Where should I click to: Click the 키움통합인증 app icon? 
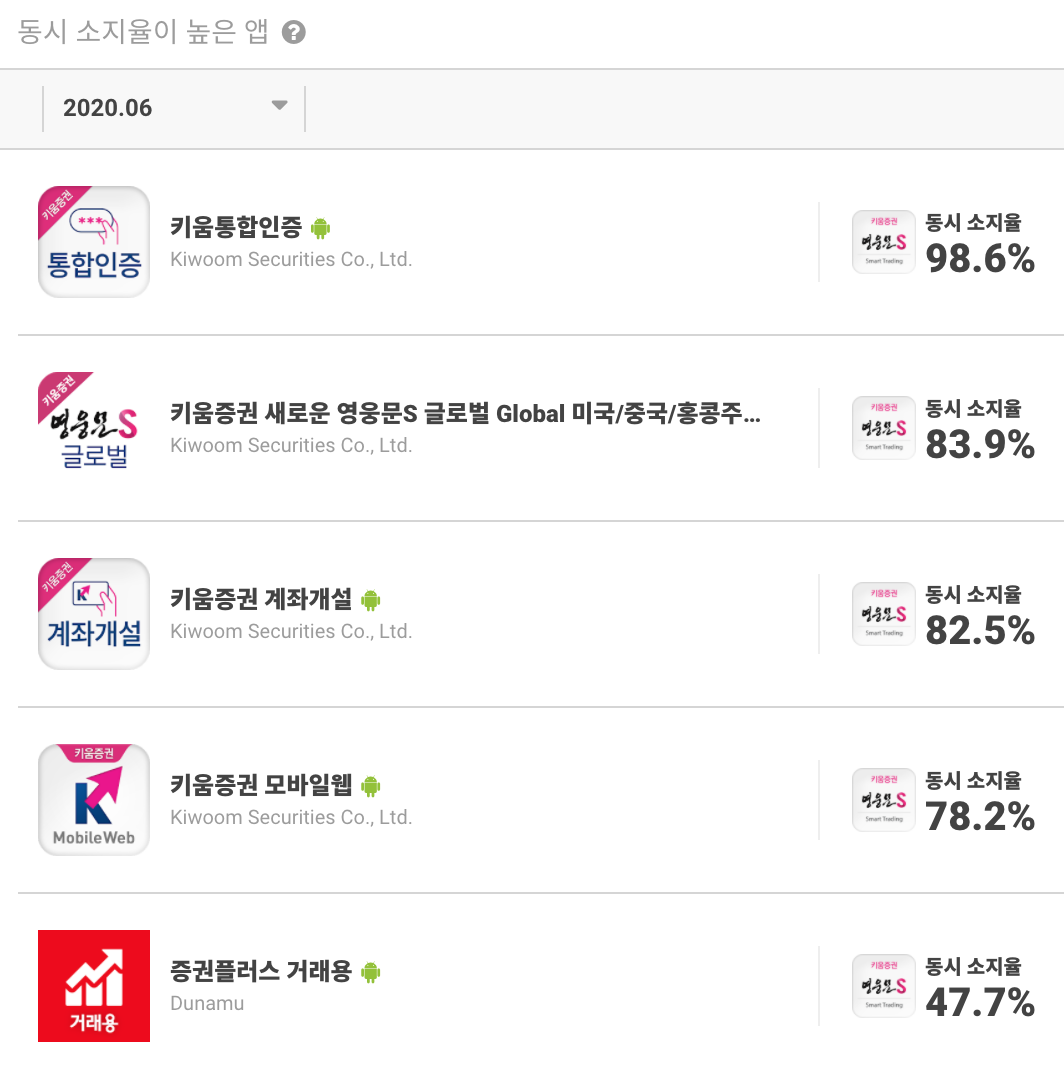[94, 242]
